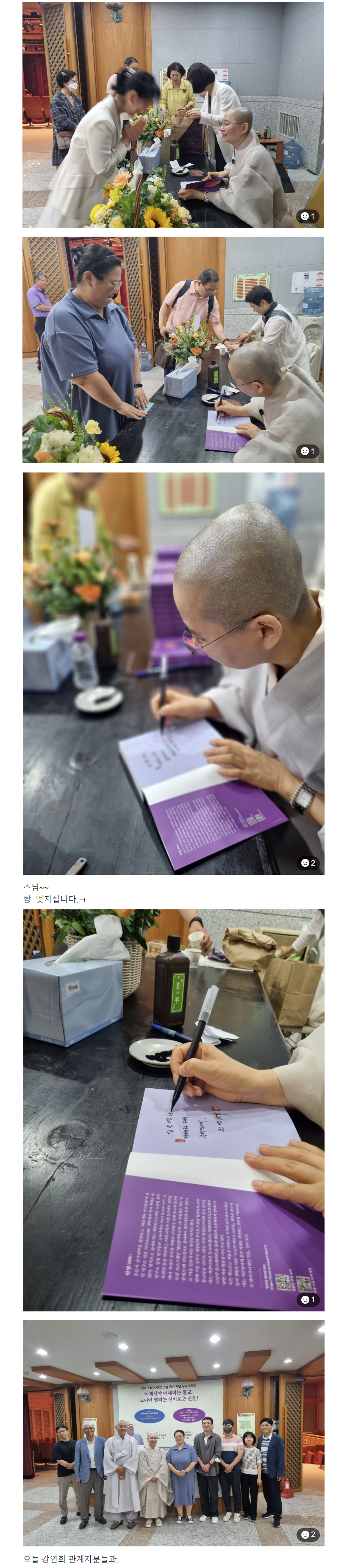The height and width of the screenshot is (1568, 347).
Task: Tap reaction badge on the blue polo photo
Action: coord(308,451)
